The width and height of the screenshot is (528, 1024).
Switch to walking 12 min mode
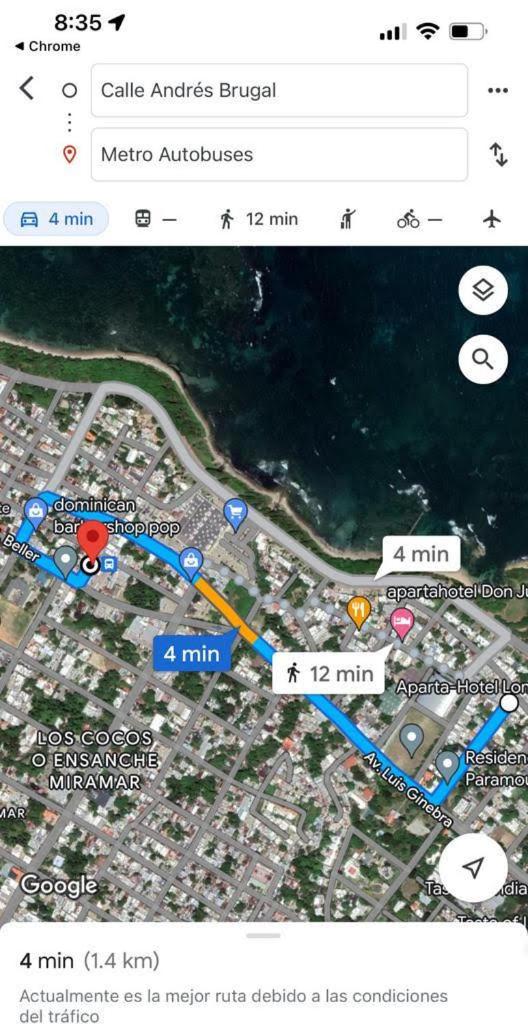click(259, 219)
